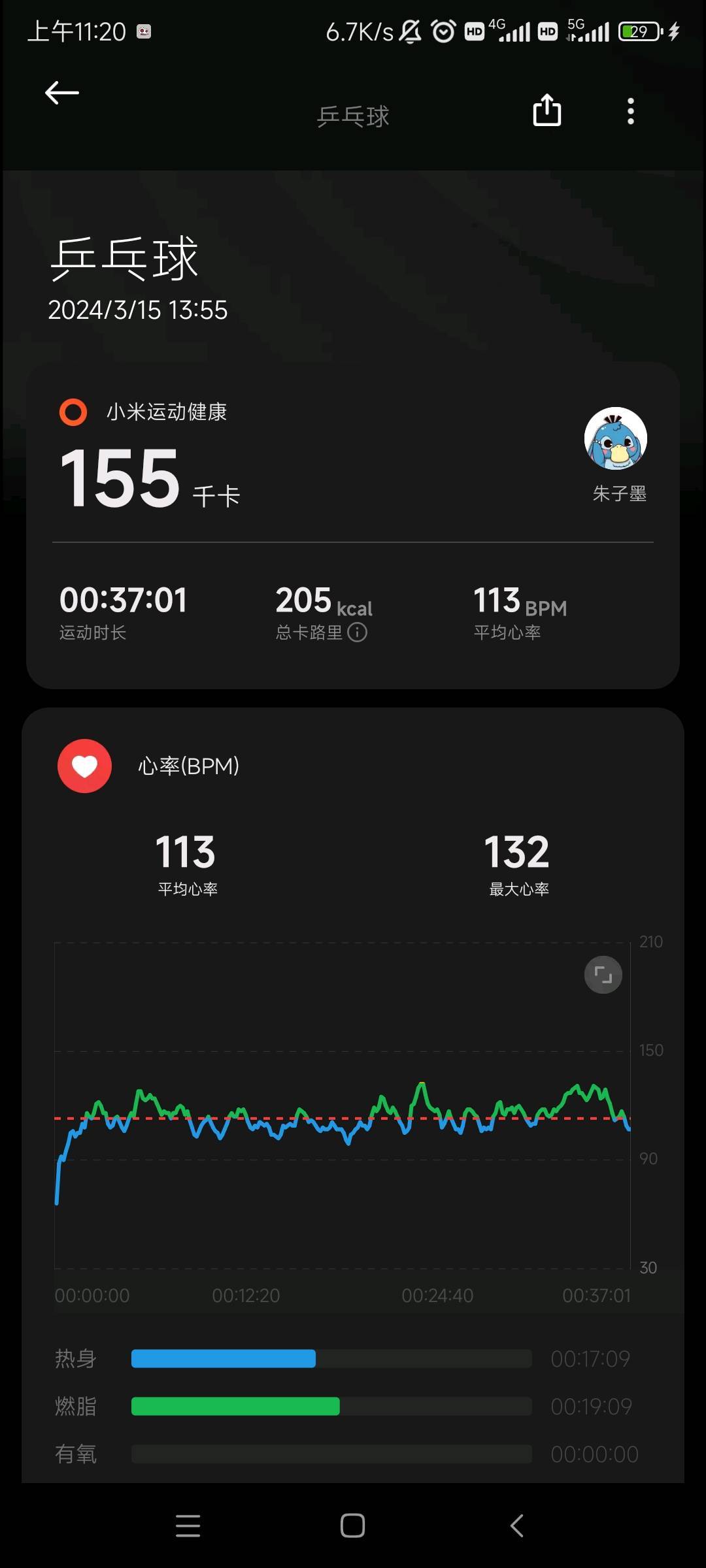Tap the system home button
The image size is (706, 1568).
(x=353, y=1526)
